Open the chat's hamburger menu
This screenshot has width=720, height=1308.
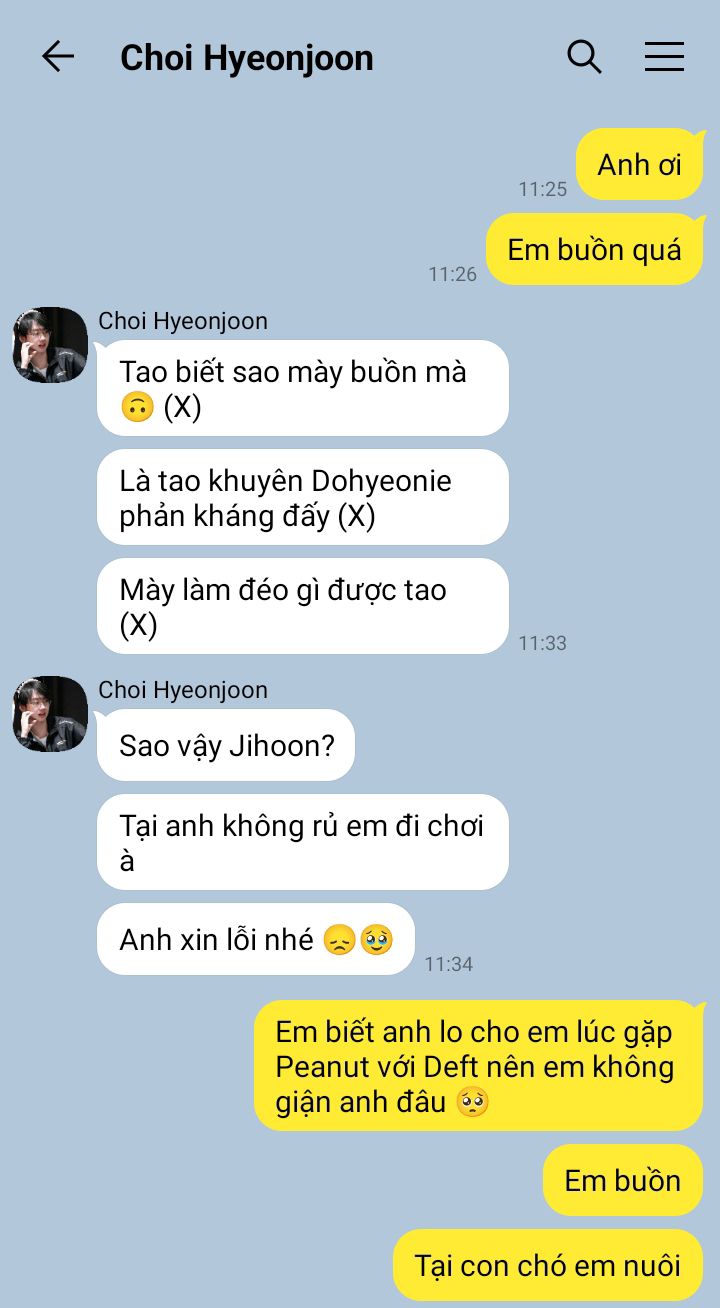[664, 57]
